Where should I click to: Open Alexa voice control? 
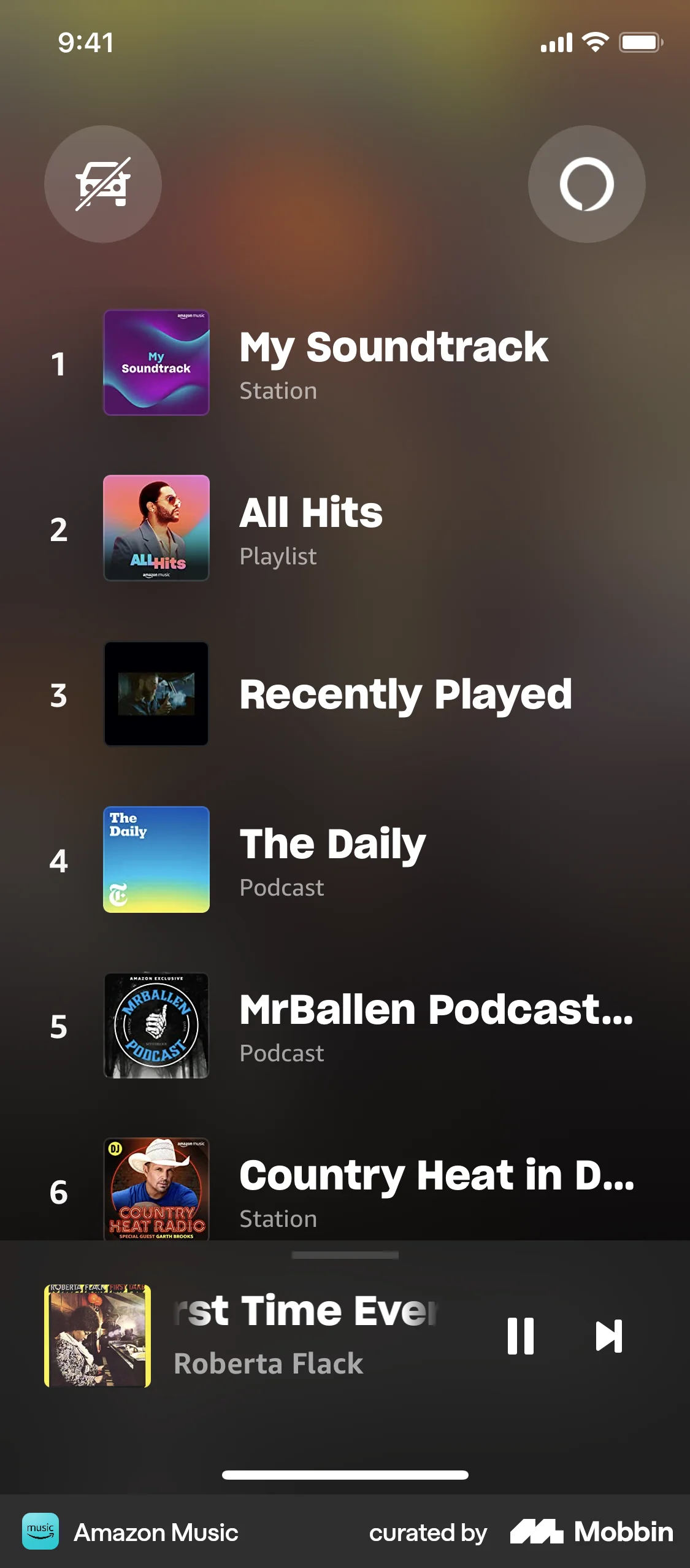click(586, 185)
